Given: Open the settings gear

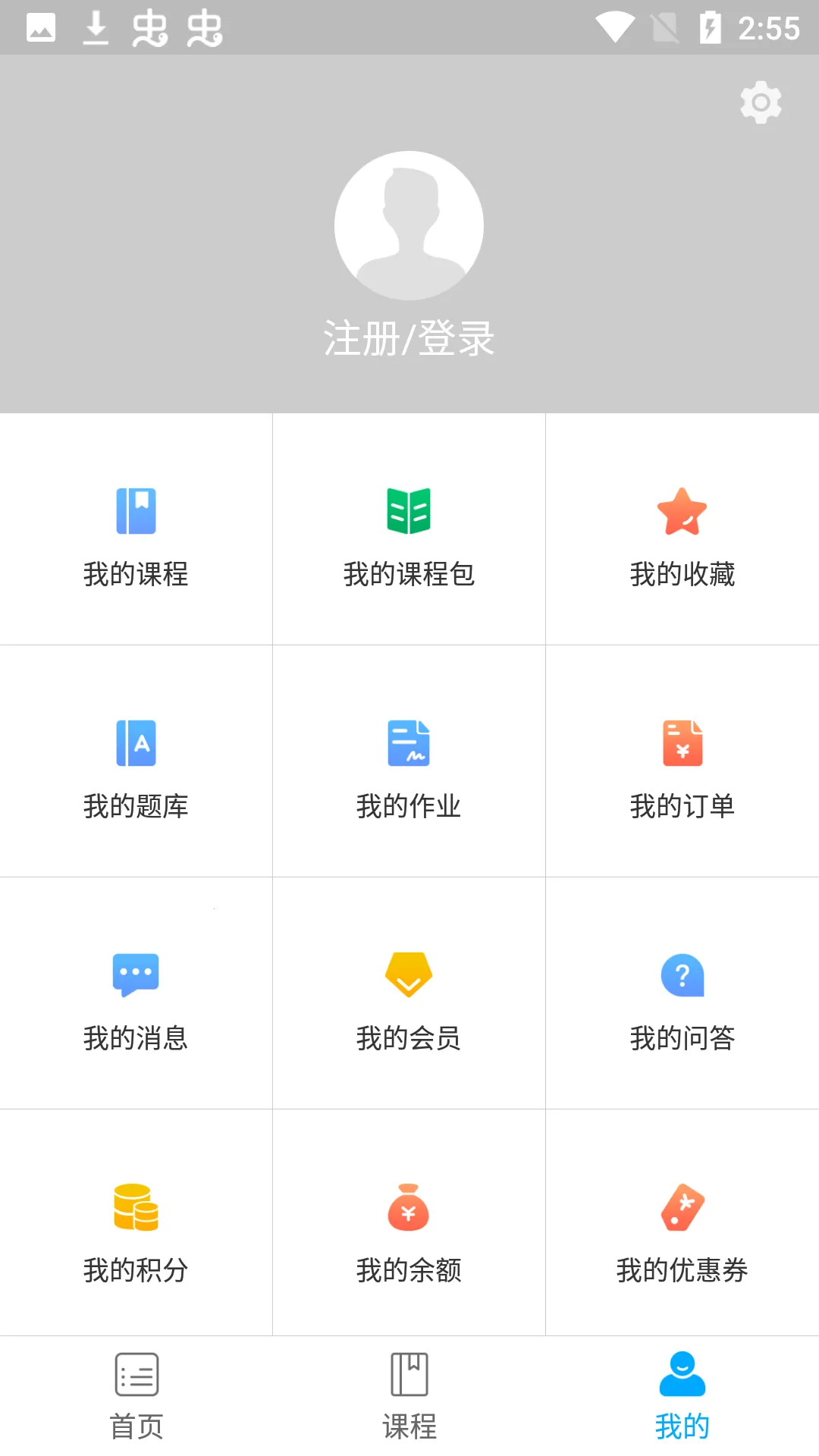Looking at the screenshot, I should coord(761,102).
